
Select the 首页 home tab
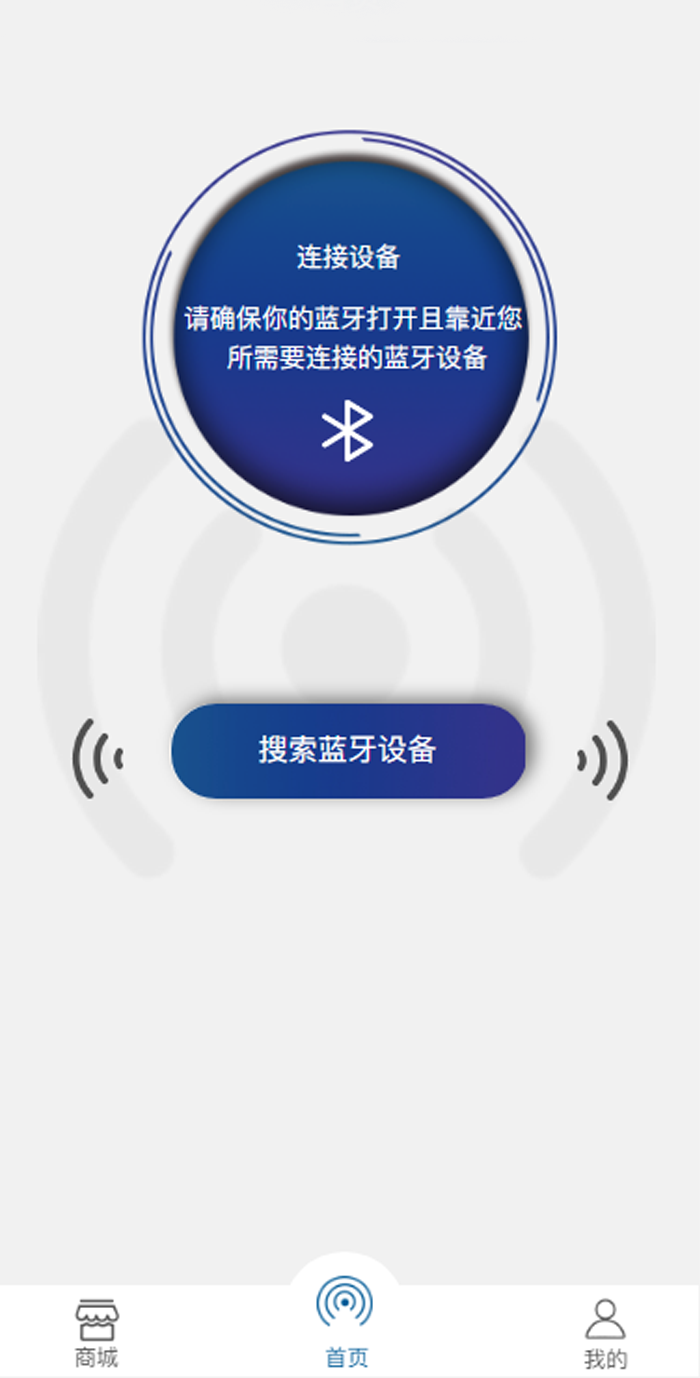tap(346, 1325)
